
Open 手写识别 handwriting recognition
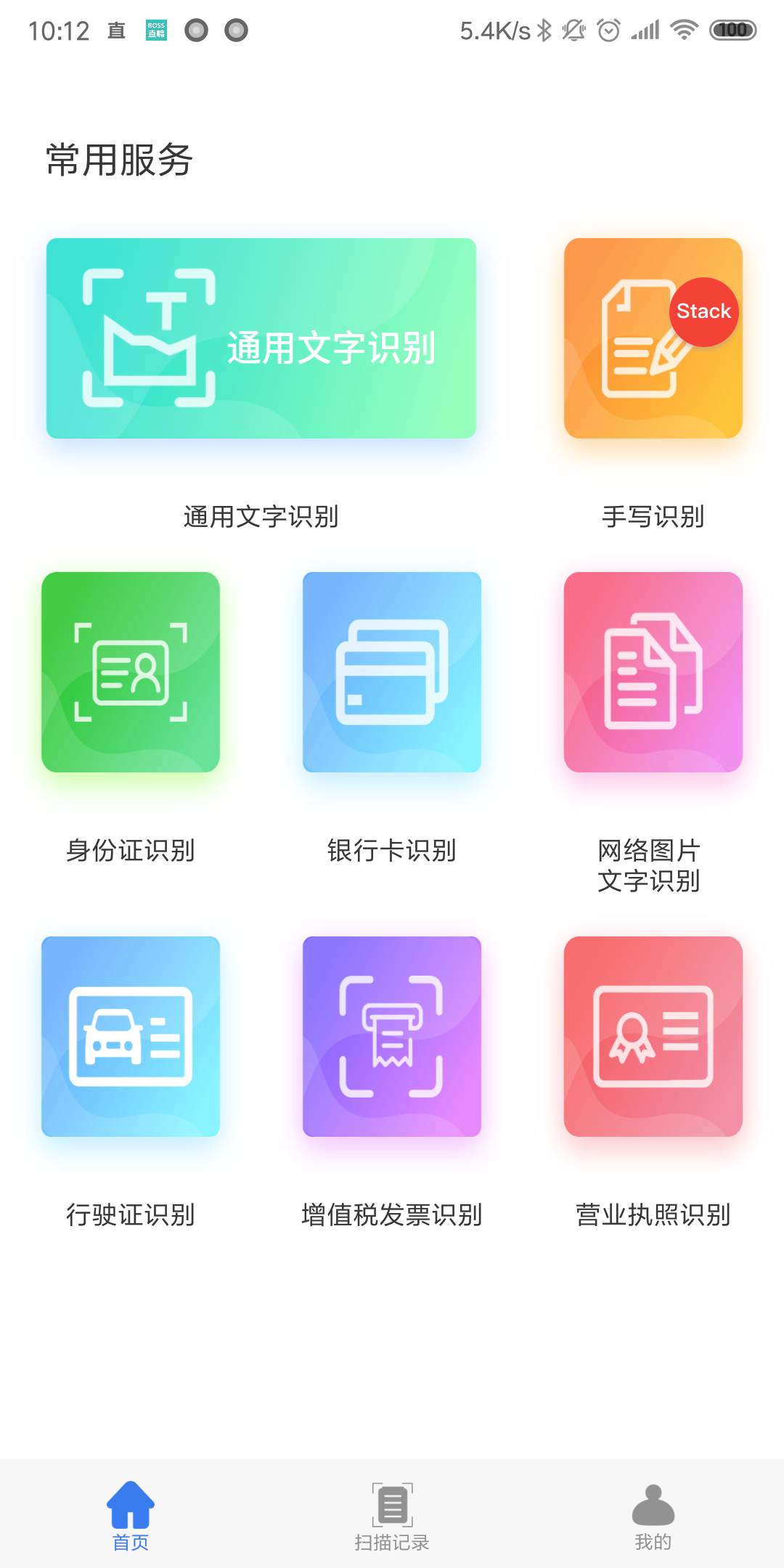coord(653,338)
